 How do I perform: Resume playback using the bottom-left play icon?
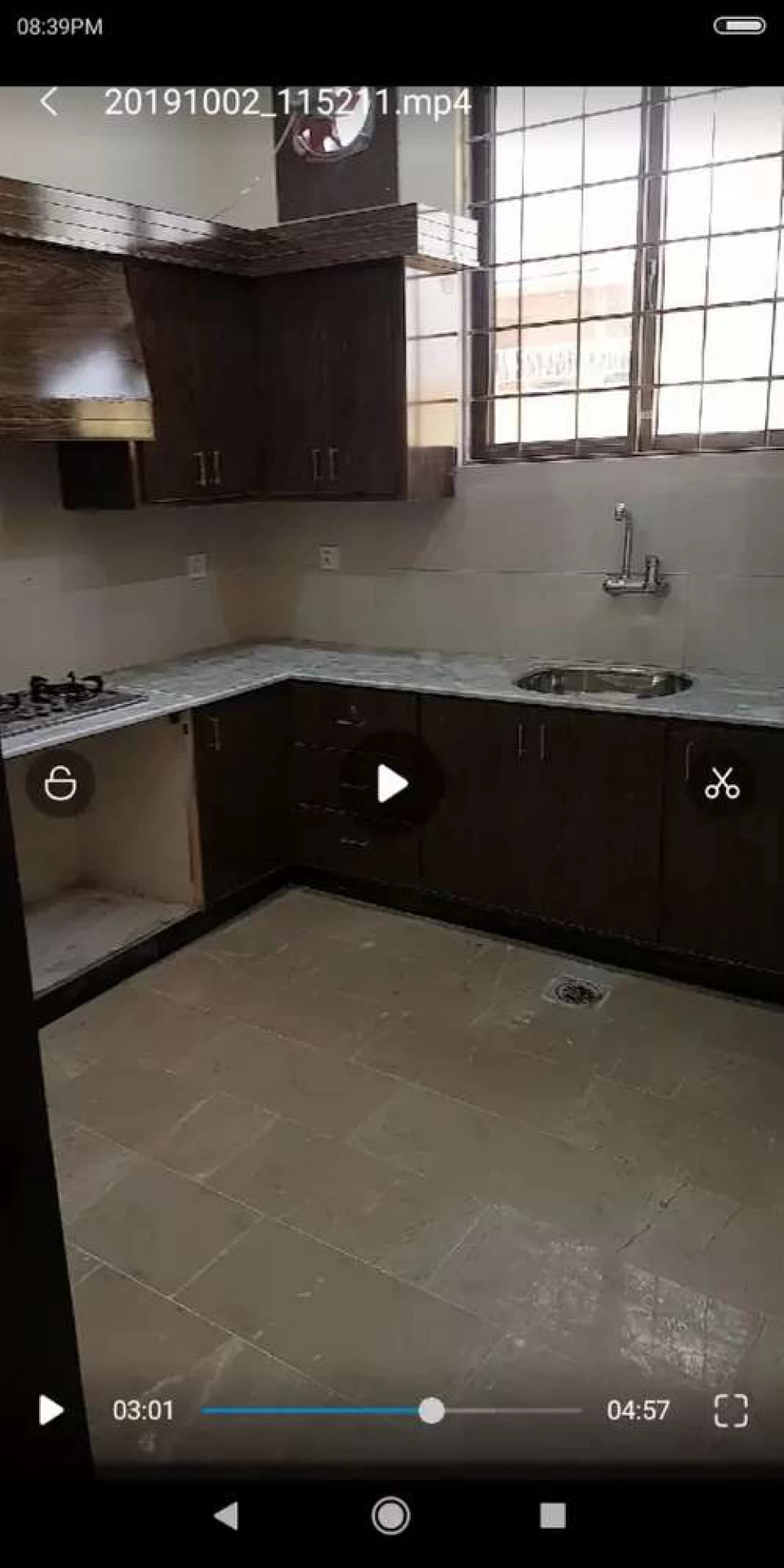(51, 1410)
